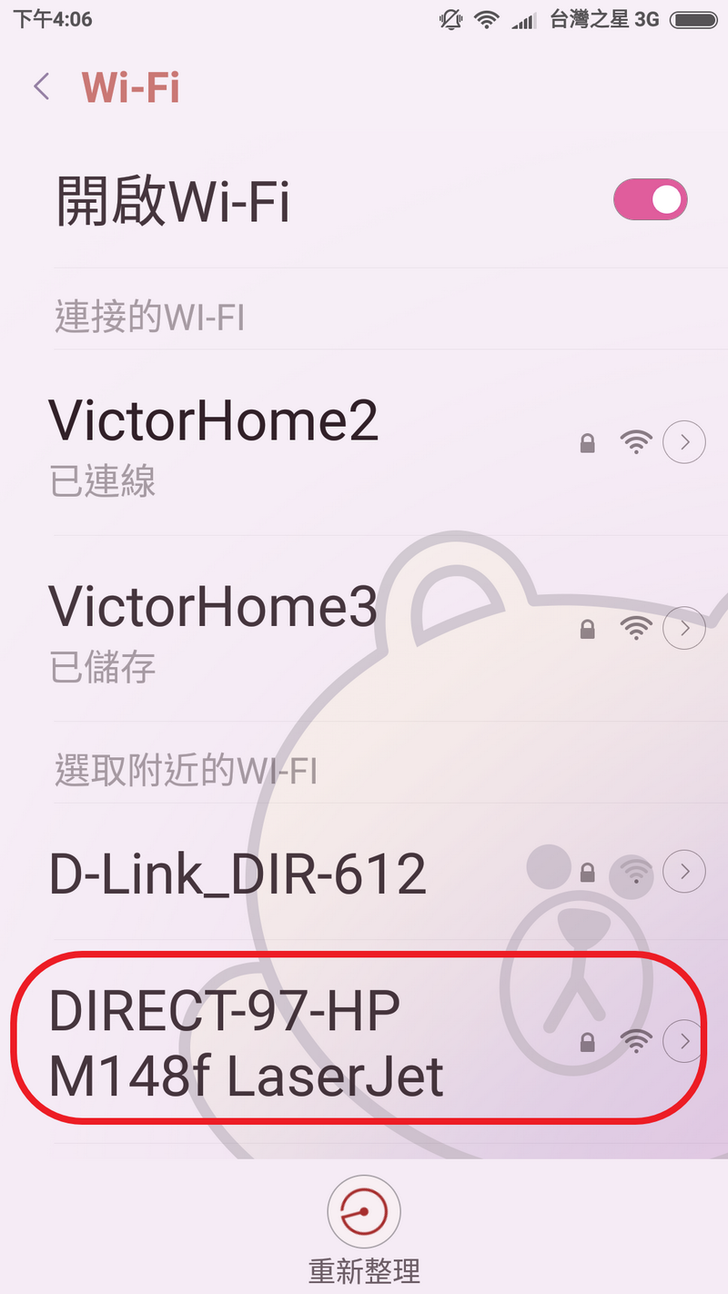This screenshot has width=728, height=1294.
Task: Open details arrow for VictorHome3
Action: click(685, 628)
